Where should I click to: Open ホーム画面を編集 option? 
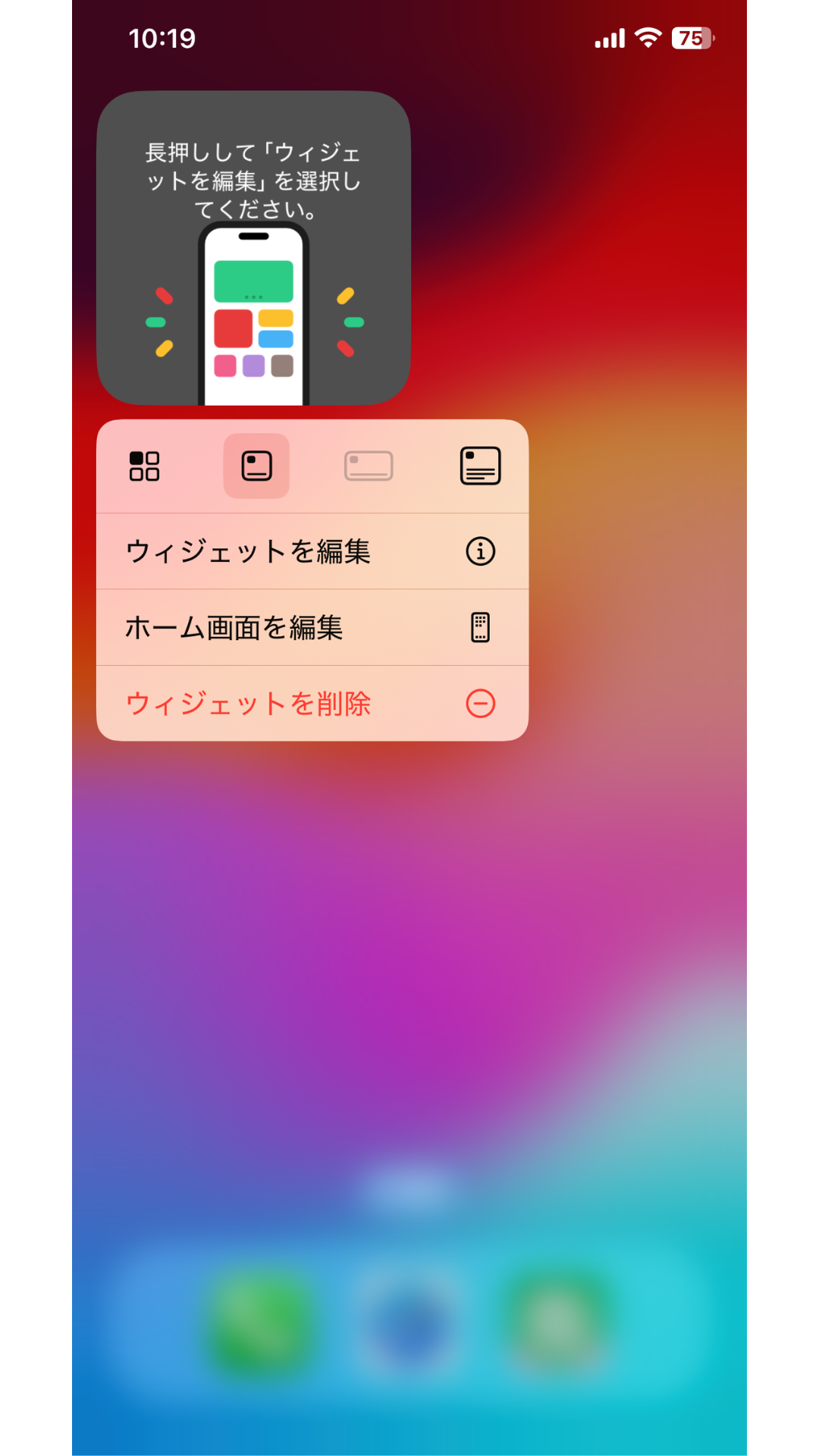(x=312, y=628)
